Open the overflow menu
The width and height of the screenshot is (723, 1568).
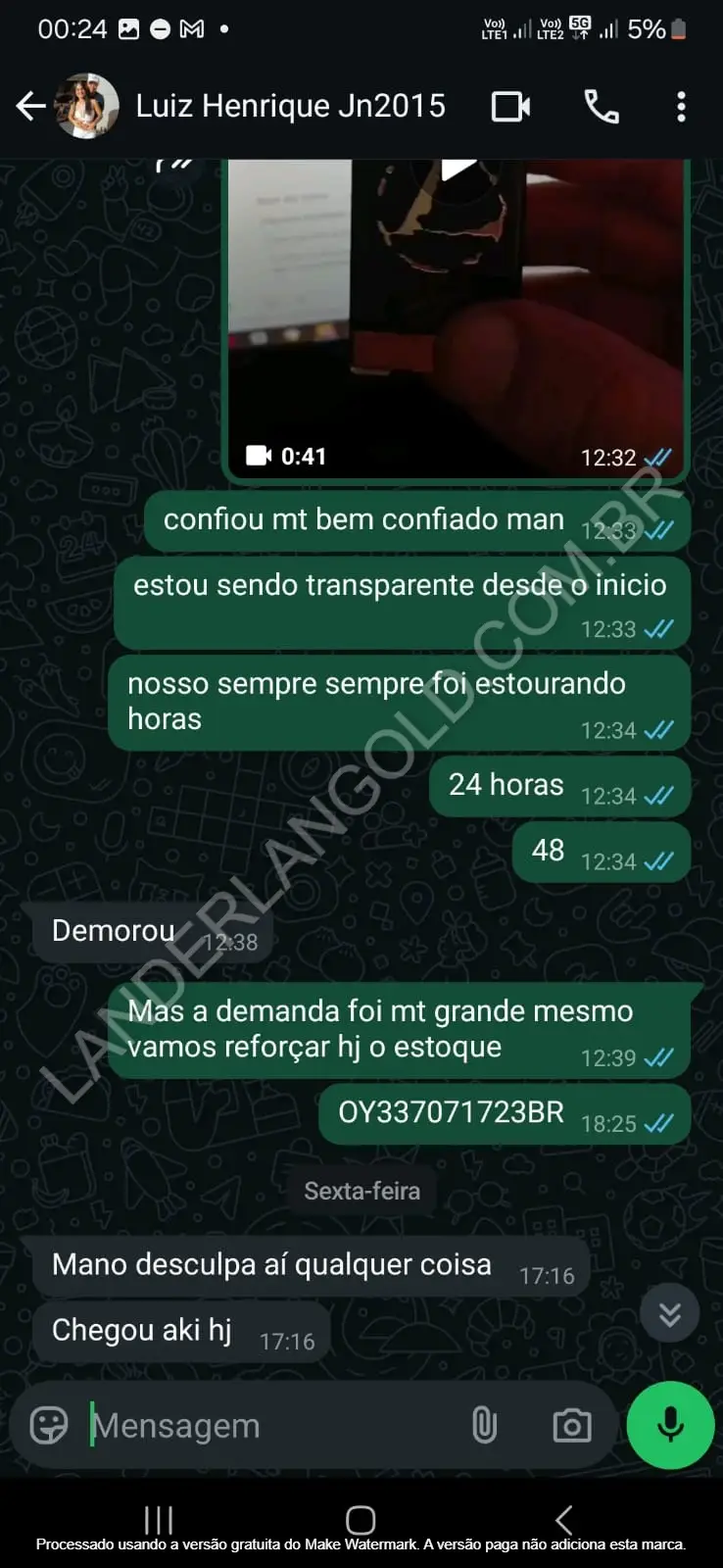point(681,106)
